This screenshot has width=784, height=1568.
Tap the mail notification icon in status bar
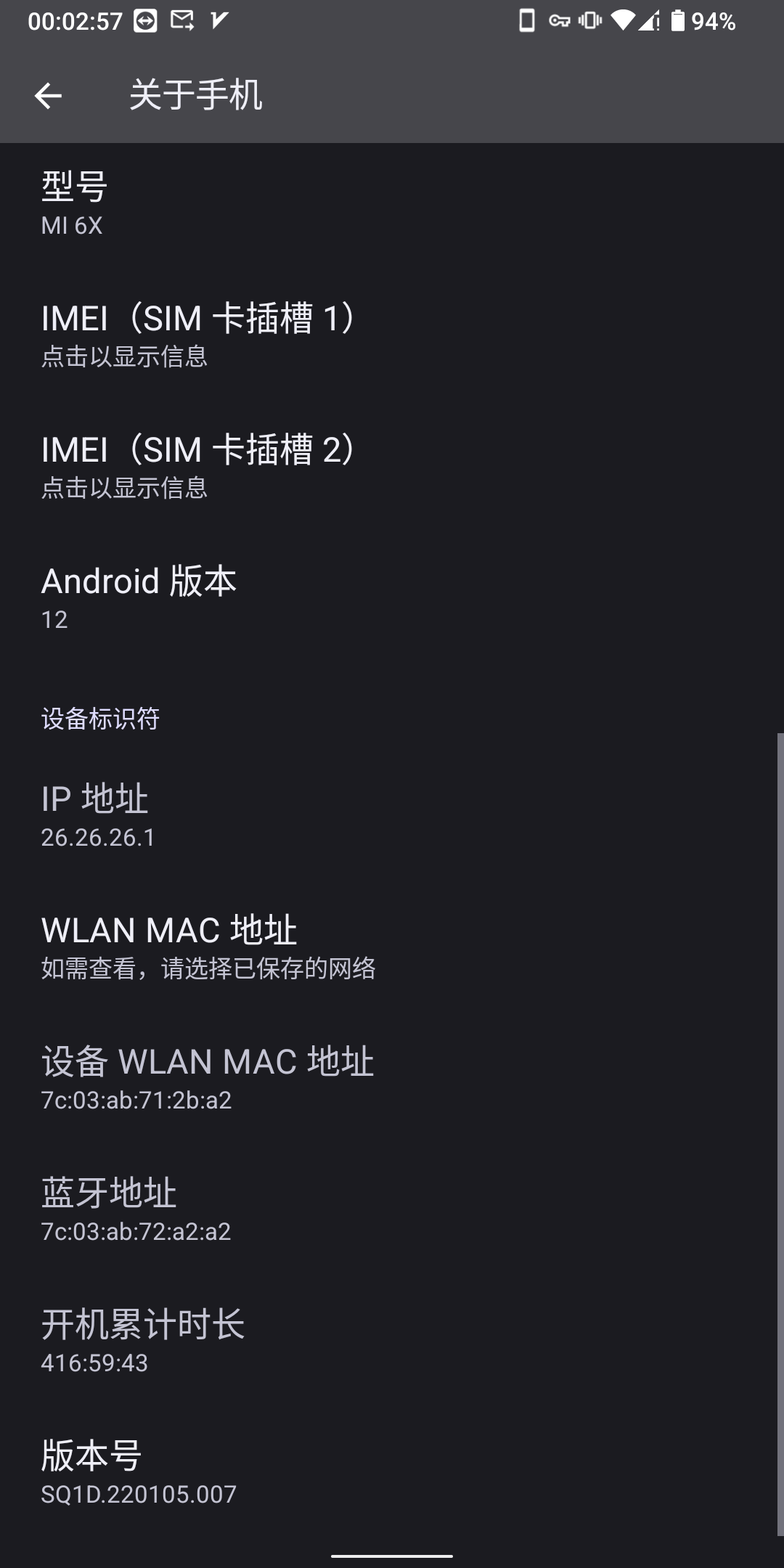pos(182,21)
